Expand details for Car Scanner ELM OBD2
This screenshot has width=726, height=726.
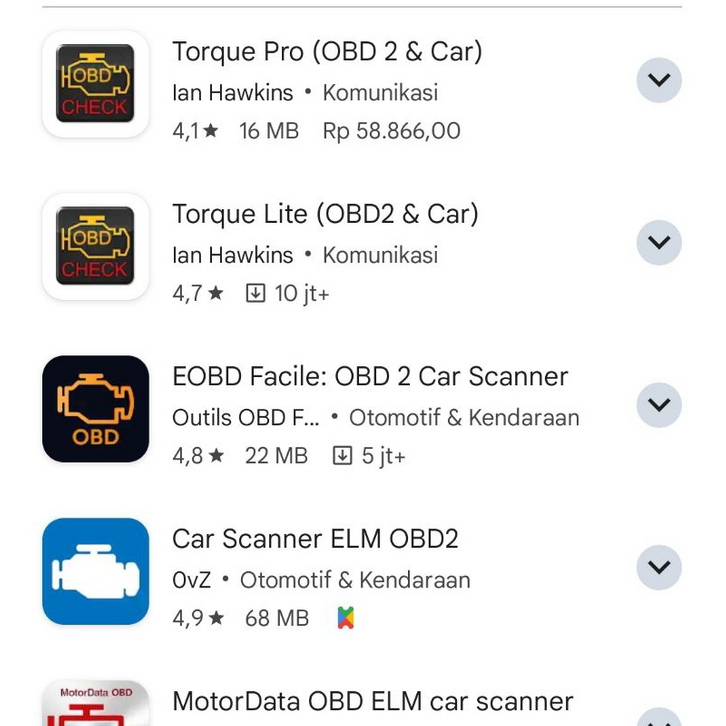pyautogui.click(x=659, y=567)
